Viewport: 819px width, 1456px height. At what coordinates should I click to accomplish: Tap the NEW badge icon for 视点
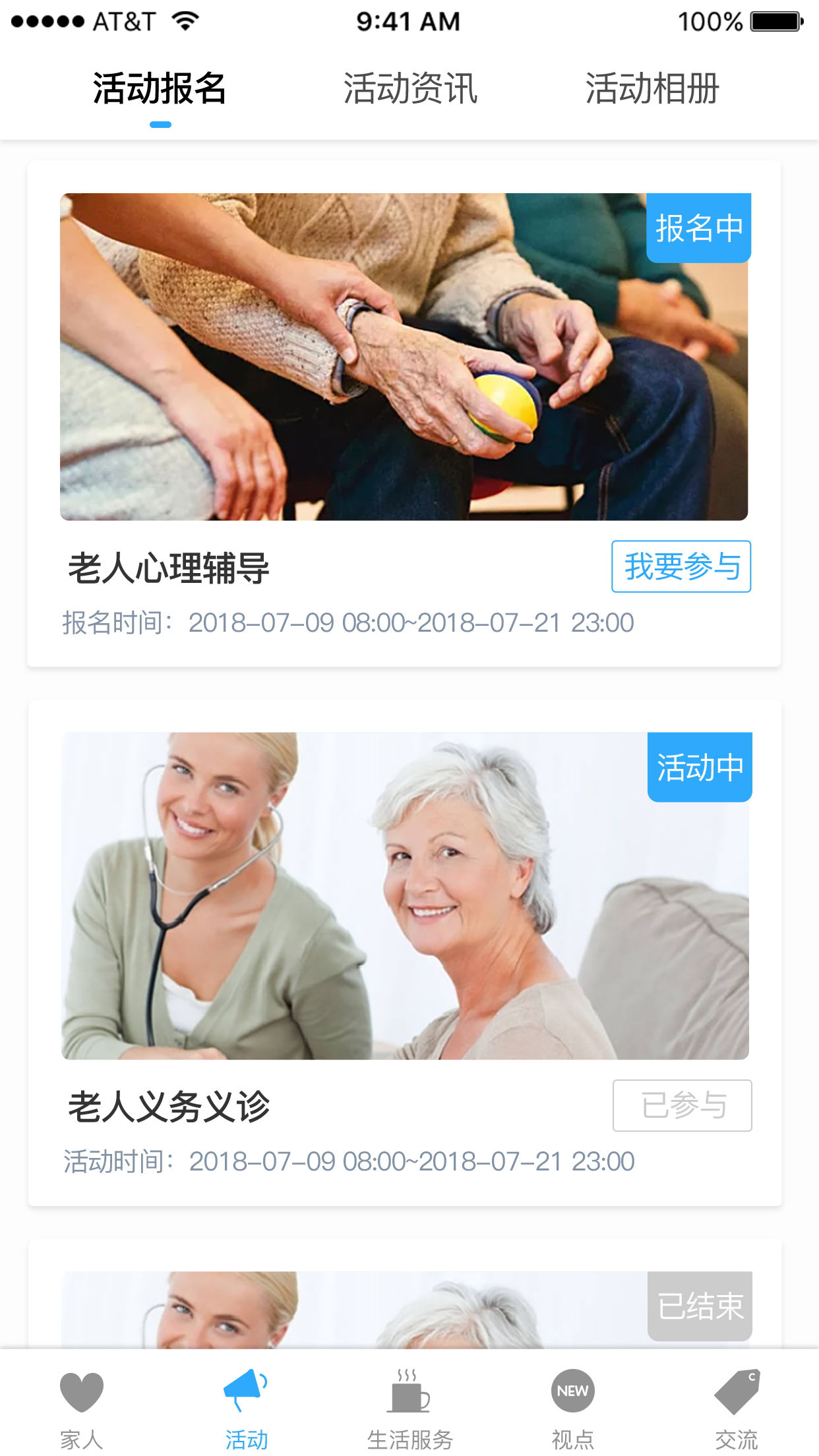tap(572, 1391)
